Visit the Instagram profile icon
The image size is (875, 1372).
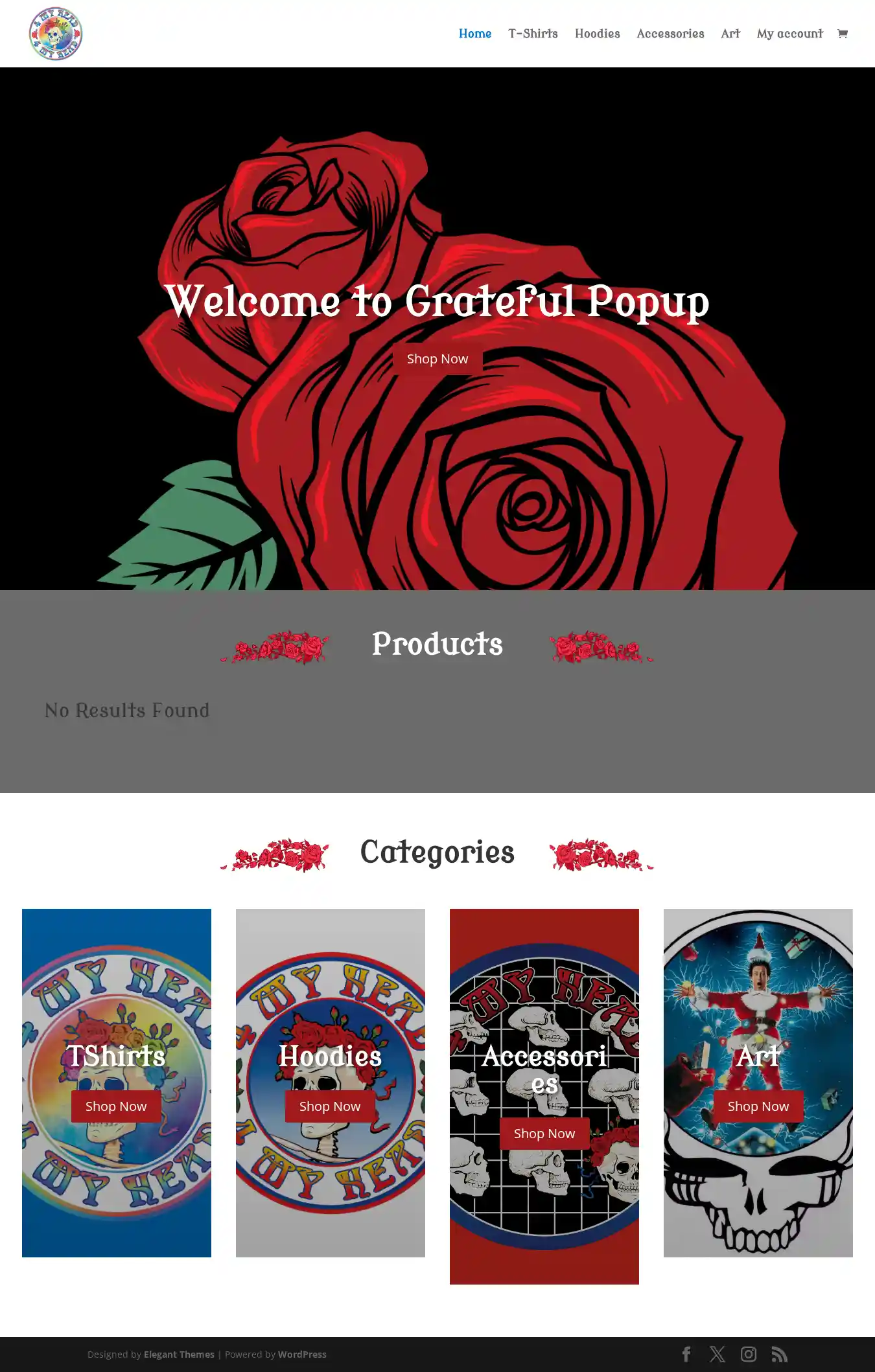coord(749,1355)
